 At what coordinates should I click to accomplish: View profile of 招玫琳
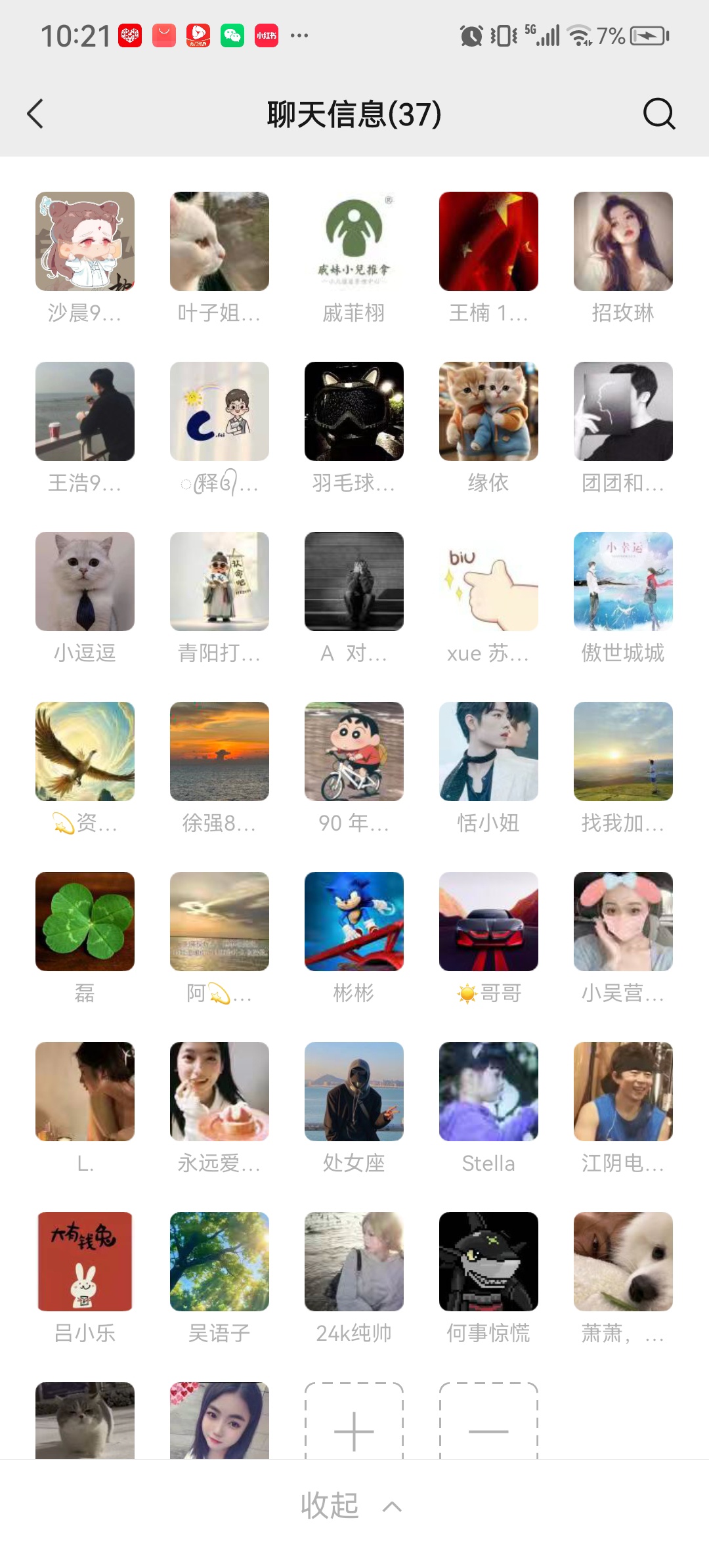(623, 242)
